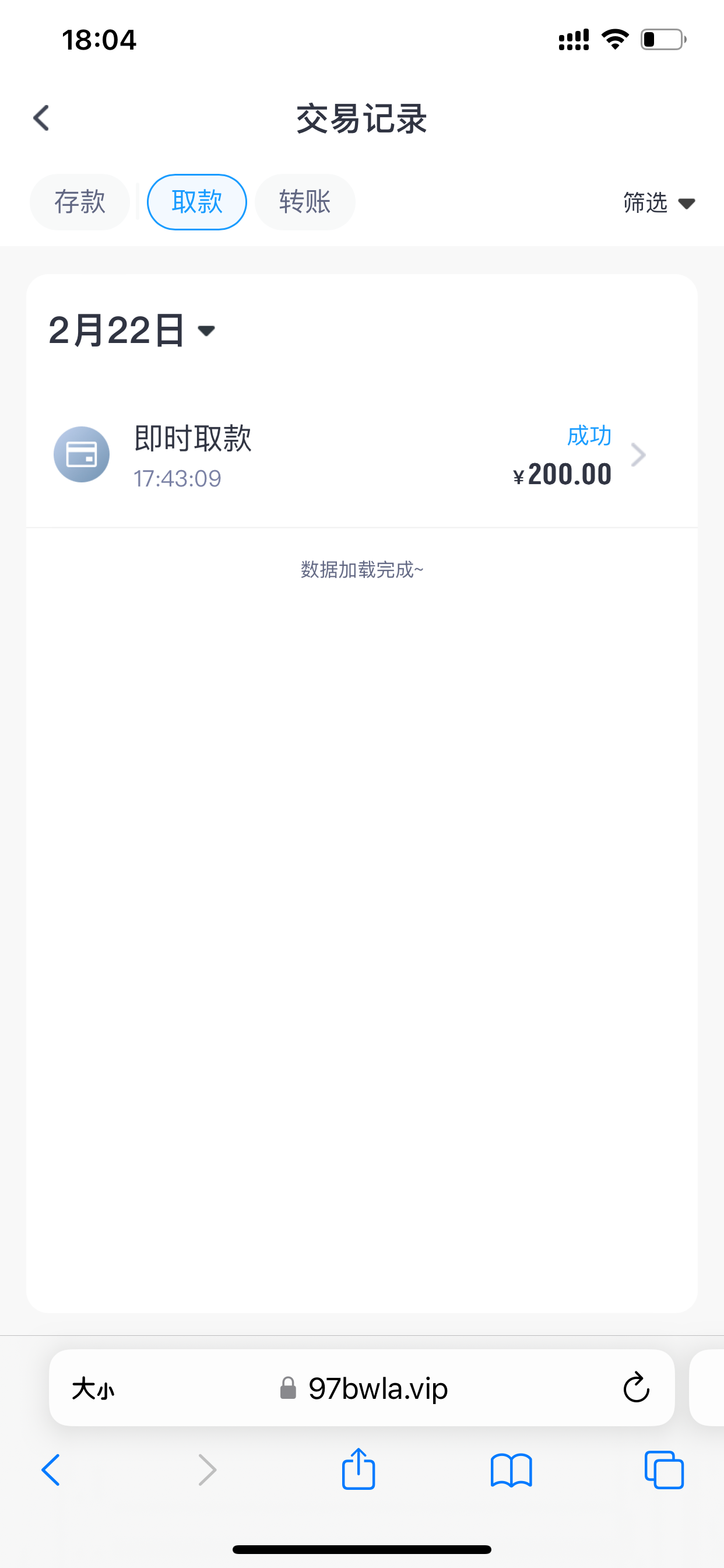Go back from the 交易记录 page
Image resolution: width=724 pixels, height=1568 pixels.
coord(41,118)
